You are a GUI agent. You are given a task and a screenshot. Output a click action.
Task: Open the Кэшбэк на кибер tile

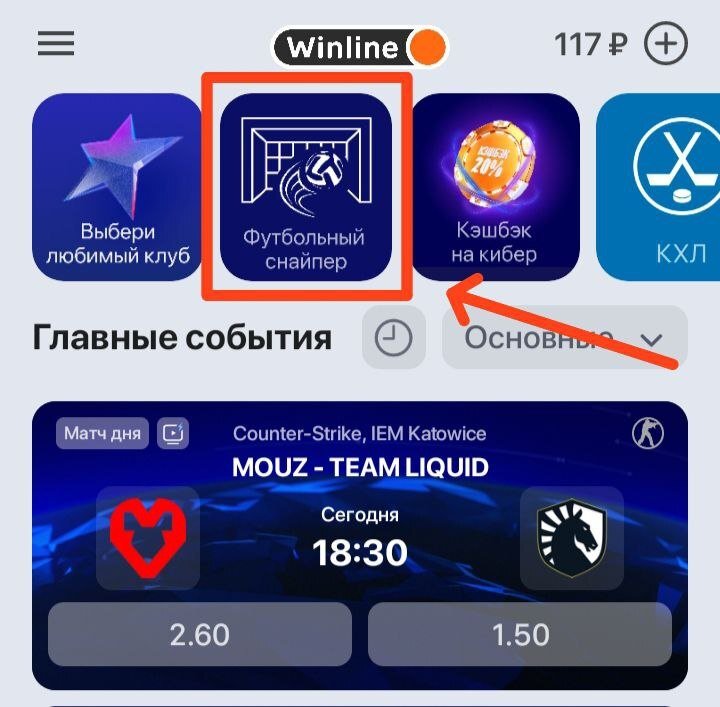click(496, 187)
